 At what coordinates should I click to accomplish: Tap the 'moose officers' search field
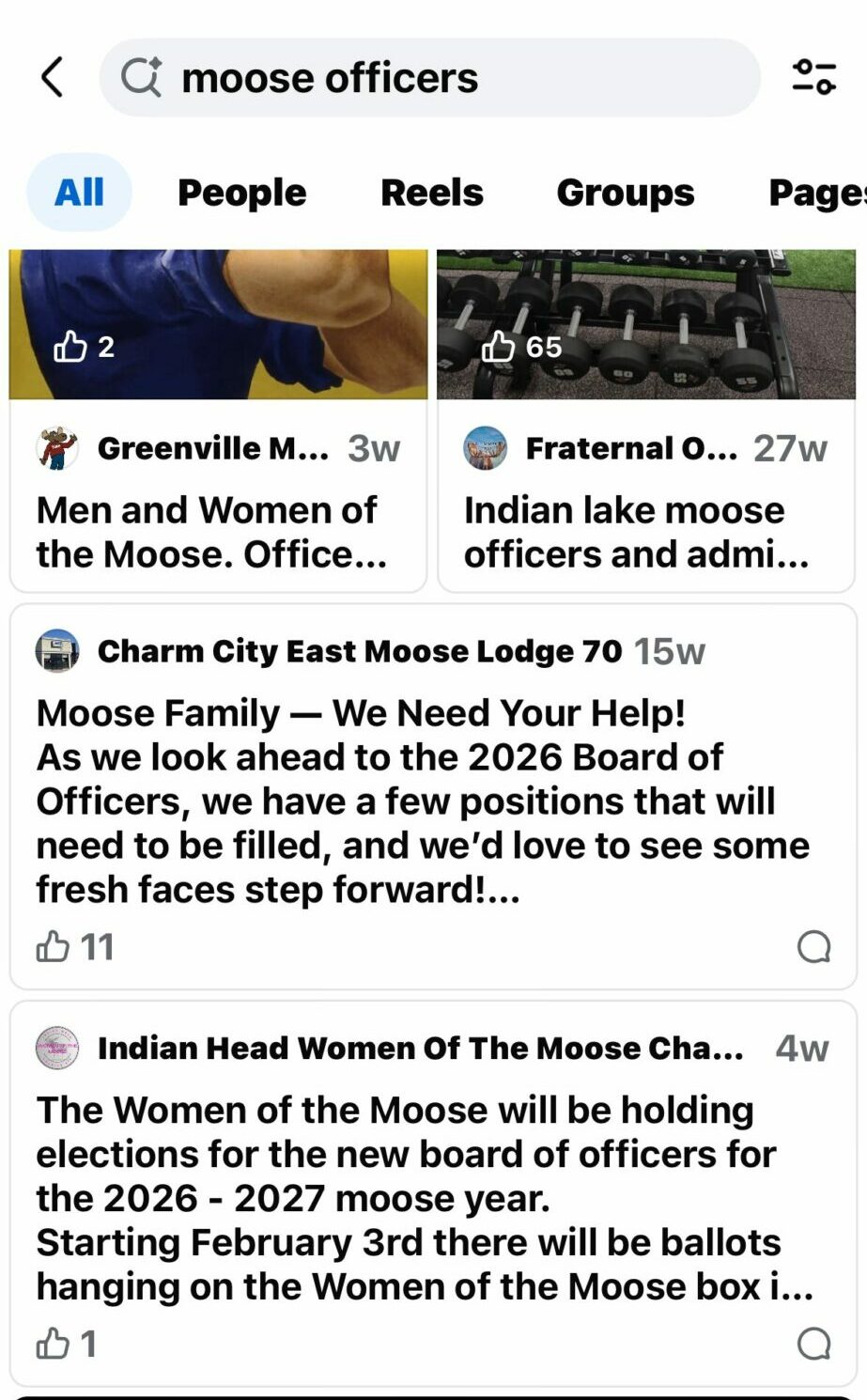point(428,78)
